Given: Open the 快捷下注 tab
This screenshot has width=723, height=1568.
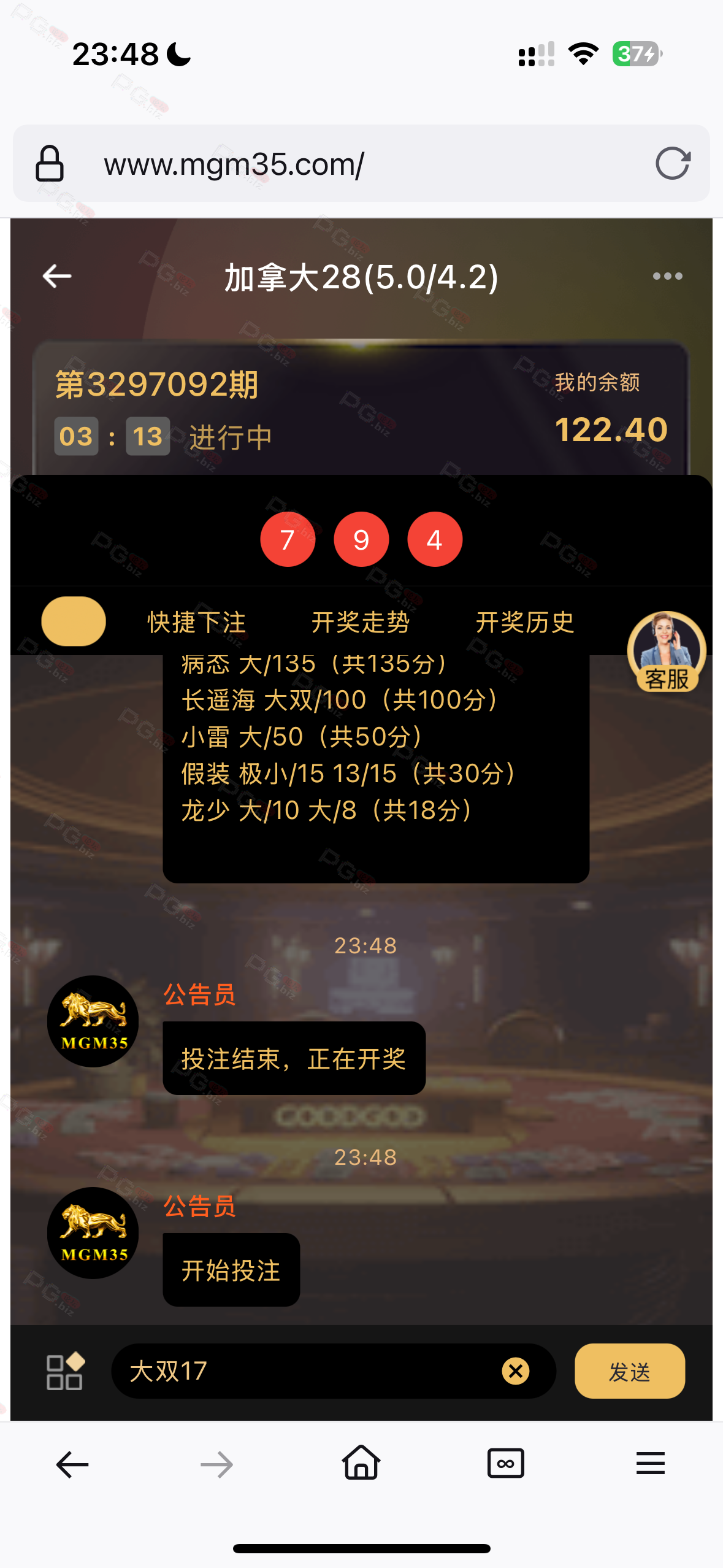Looking at the screenshot, I should pos(196,622).
